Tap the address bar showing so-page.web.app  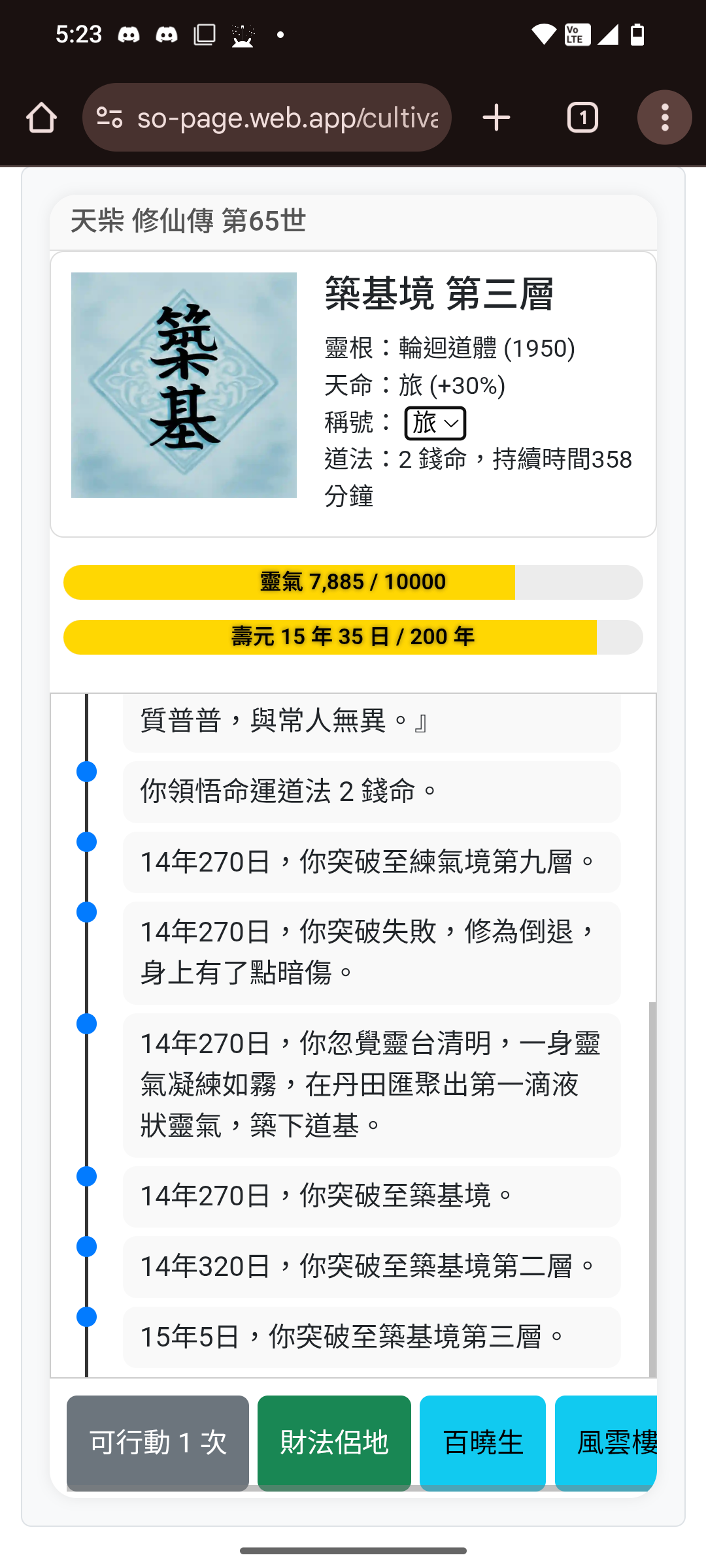(x=288, y=118)
